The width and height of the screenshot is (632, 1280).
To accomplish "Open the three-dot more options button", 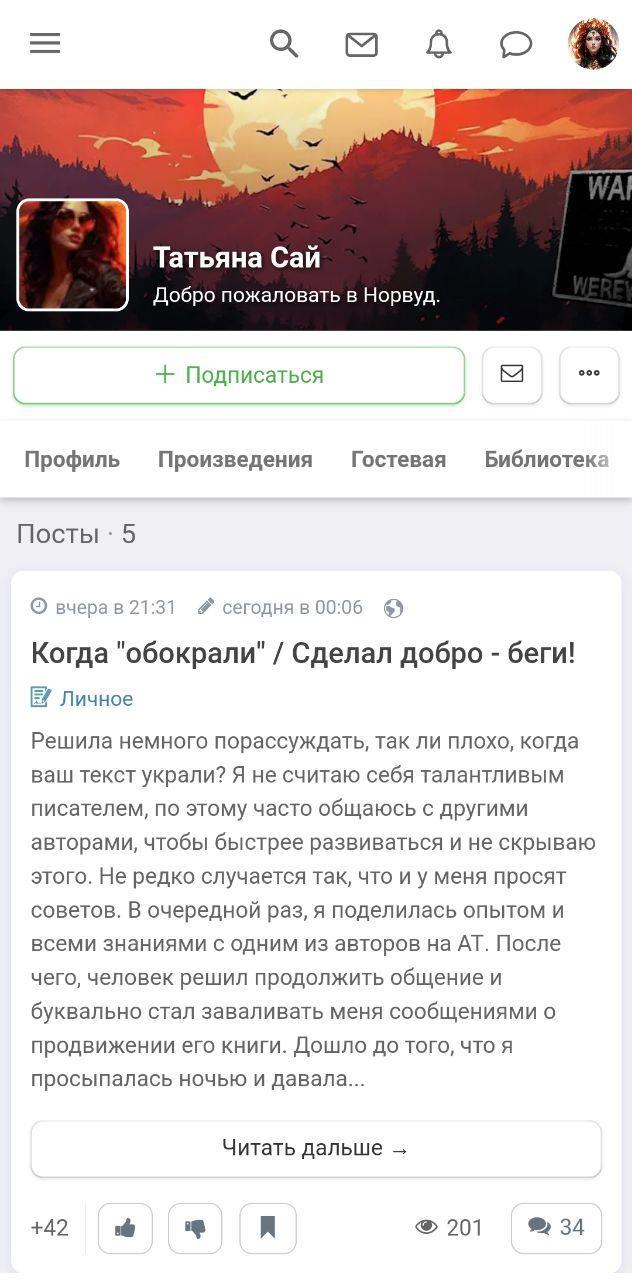I will [x=589, y=375].
